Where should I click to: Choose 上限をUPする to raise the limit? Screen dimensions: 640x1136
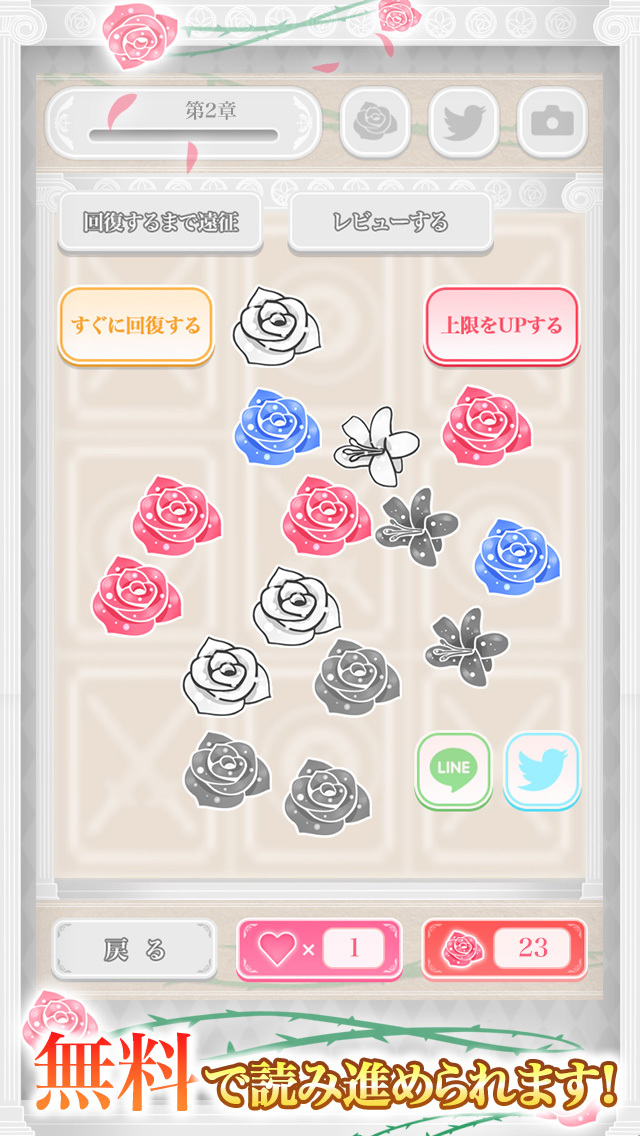point(502,326)
